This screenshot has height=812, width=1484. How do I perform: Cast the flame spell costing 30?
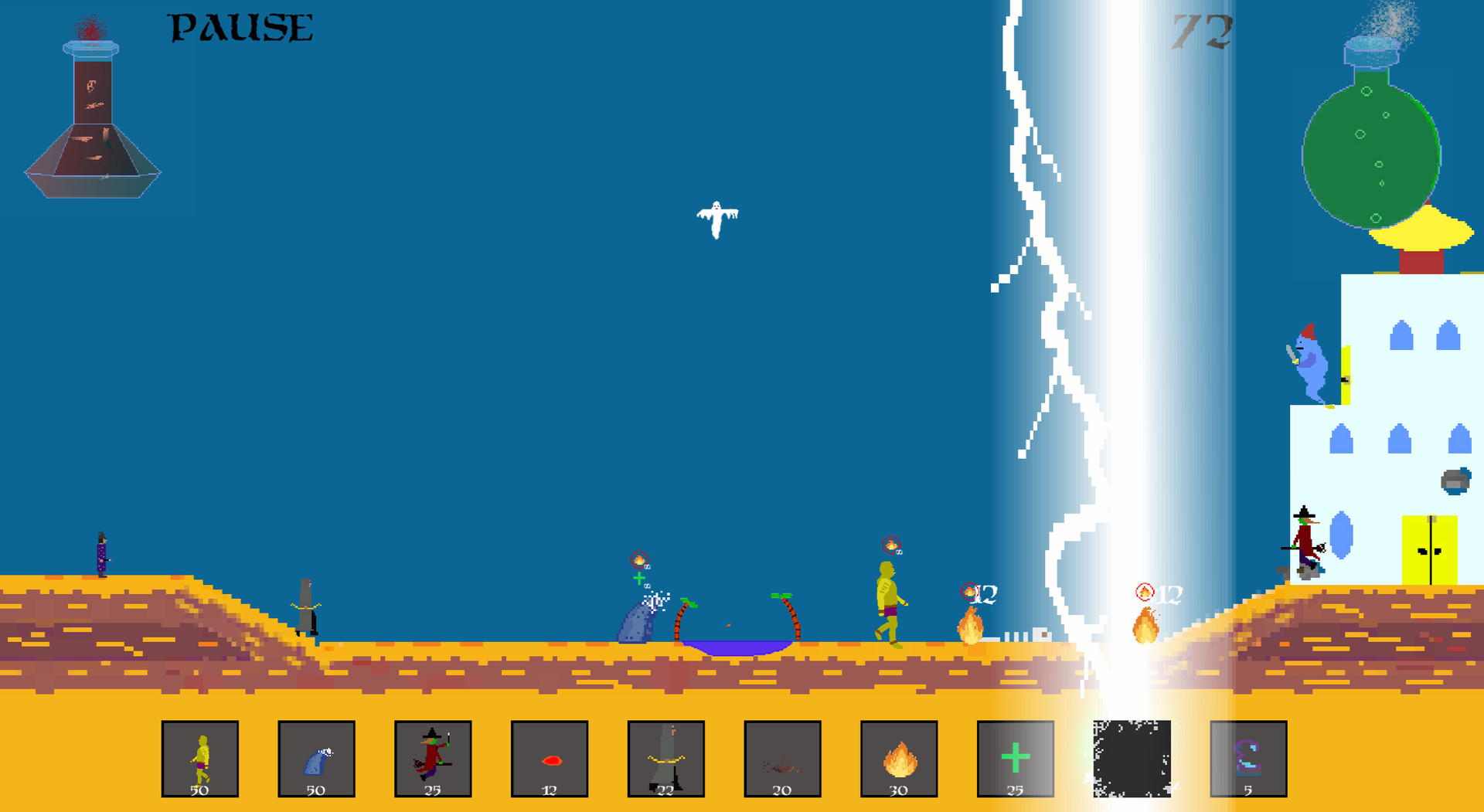899,759
